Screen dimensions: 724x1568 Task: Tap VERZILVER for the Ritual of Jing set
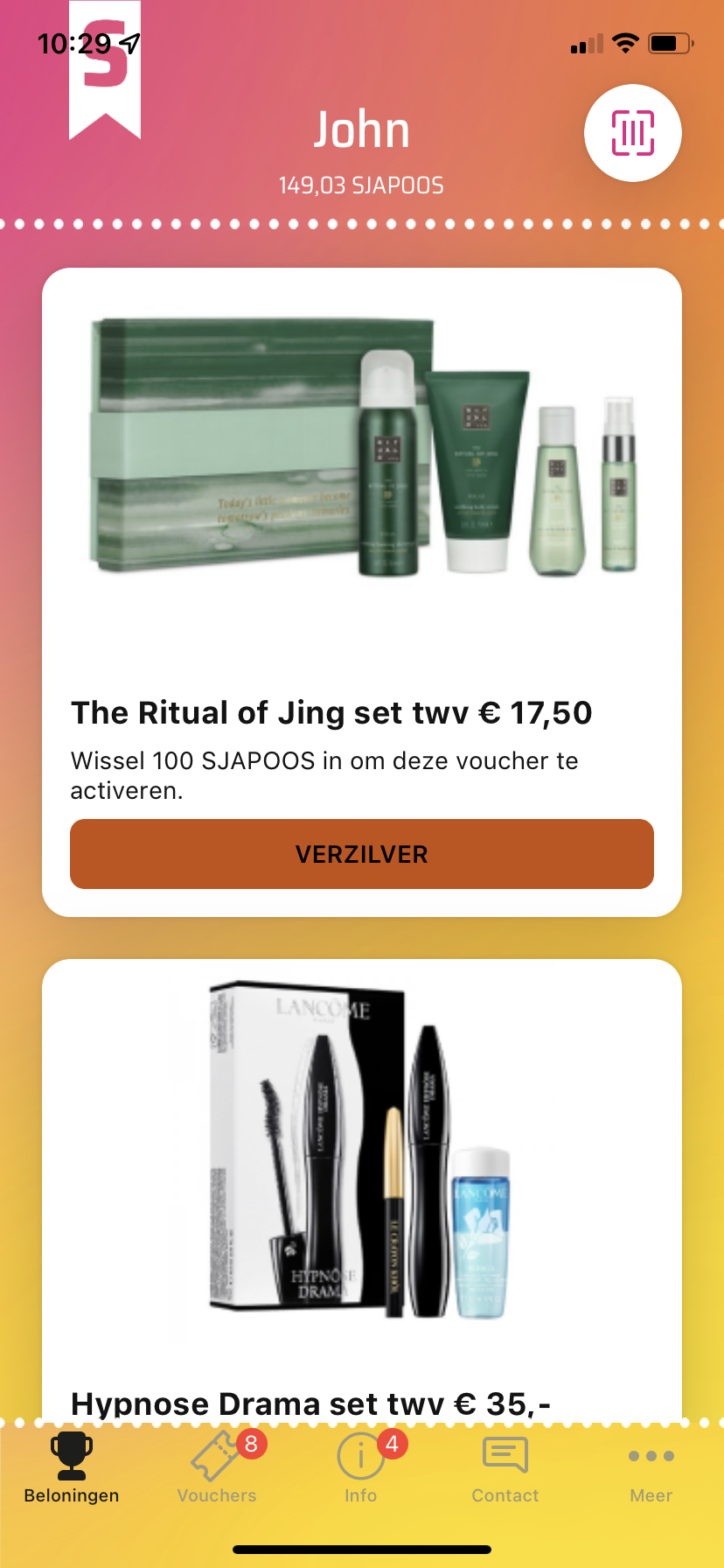362,854
